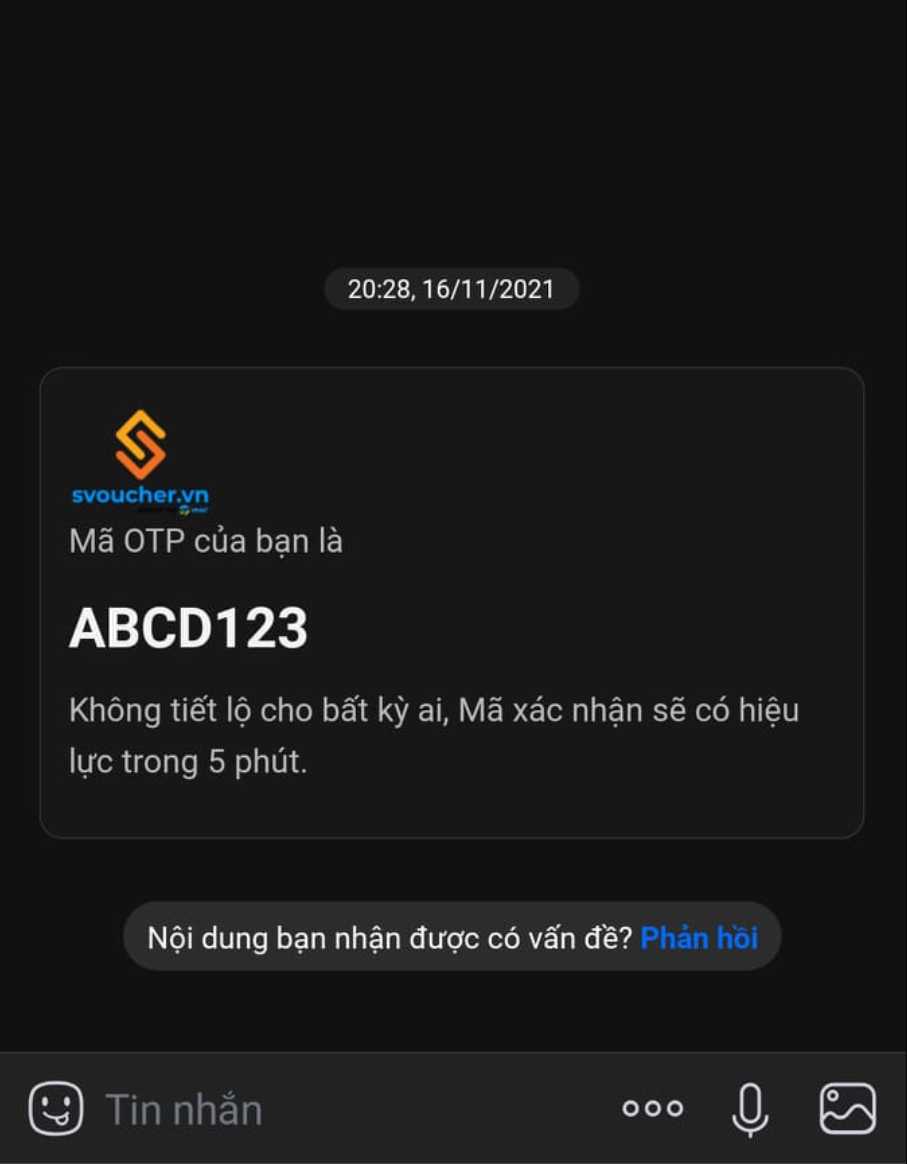Open the sticker emoji picker
The width and height of the screenshot is (907, 1164).
click(56, 1108)
